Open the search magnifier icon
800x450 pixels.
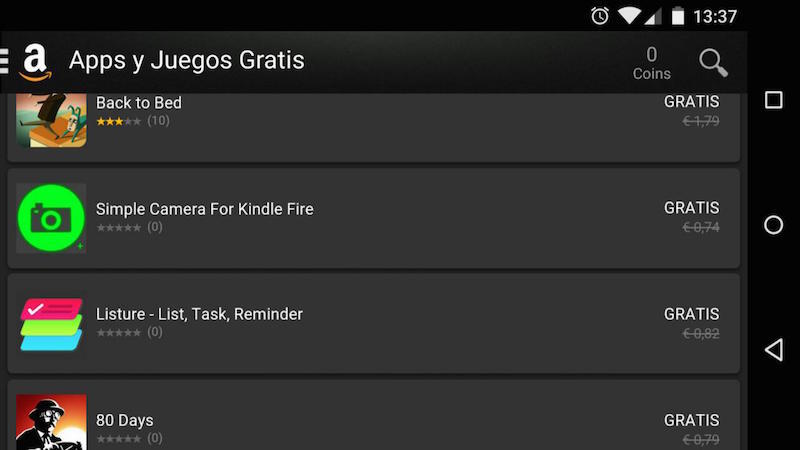(713, 62)
